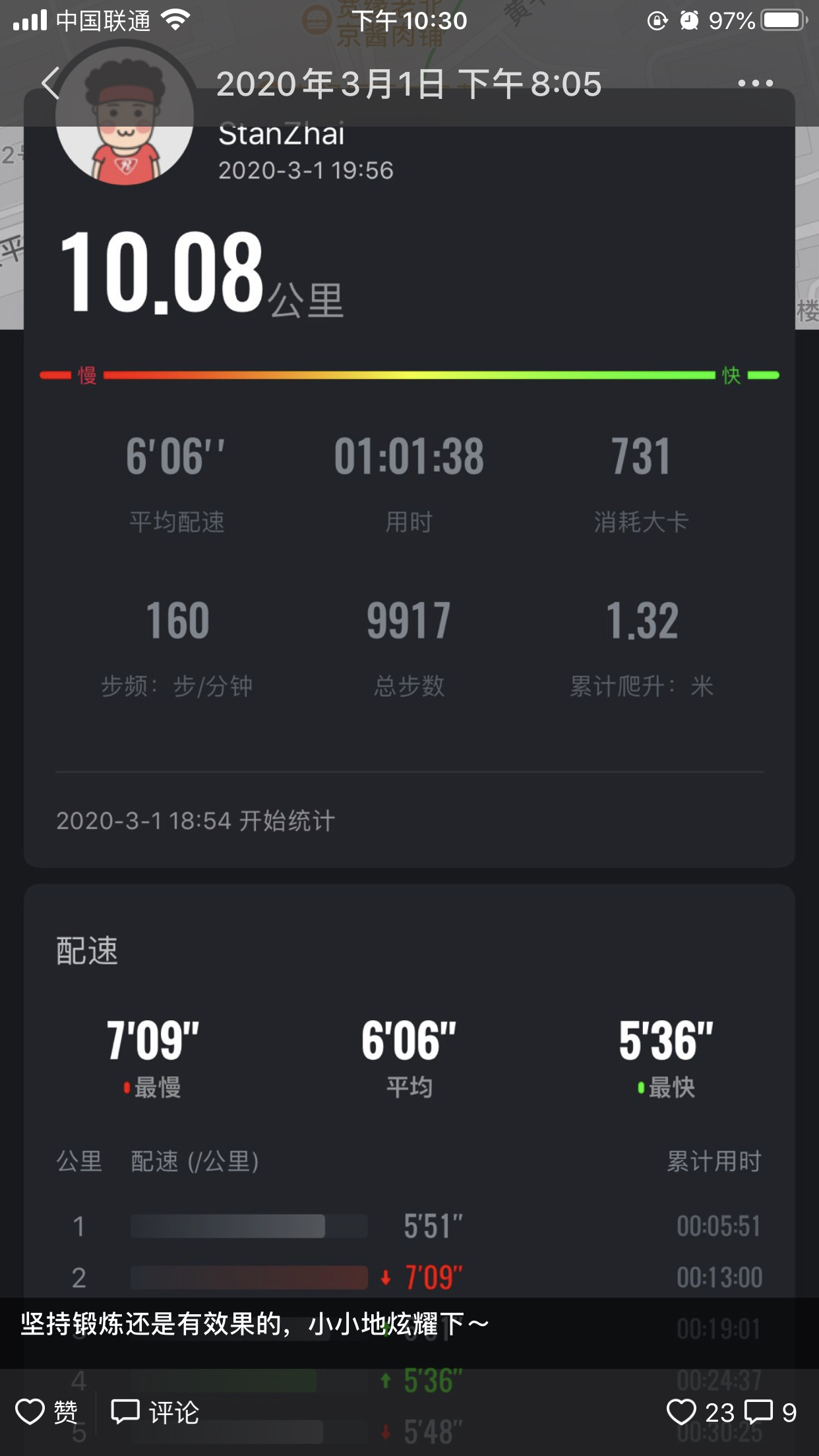Tap the alarm clock status bar icon
Viewport: 819px width, 1456px height.
(x=691, y=20)
